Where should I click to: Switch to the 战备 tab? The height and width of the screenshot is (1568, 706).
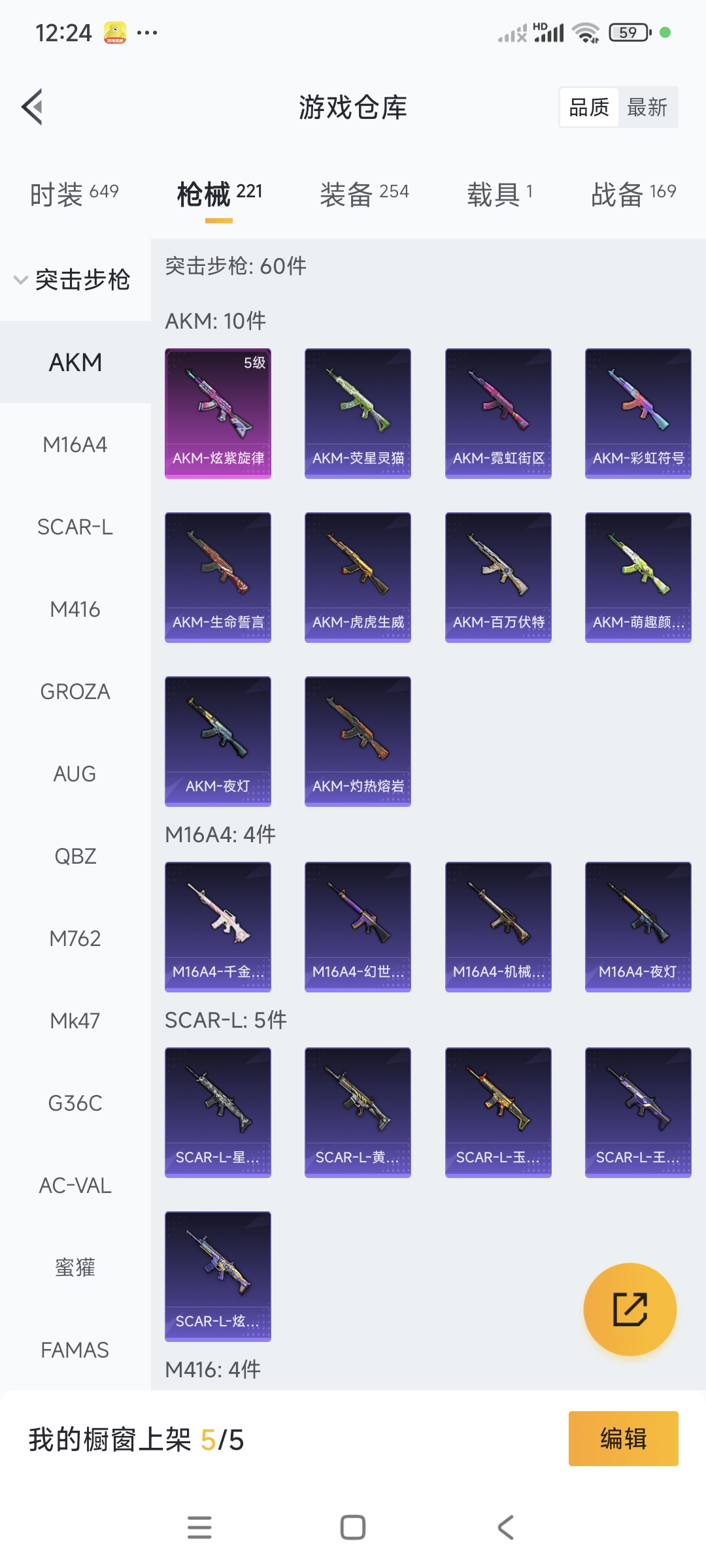pyautogui.click(x=633, y=194)
